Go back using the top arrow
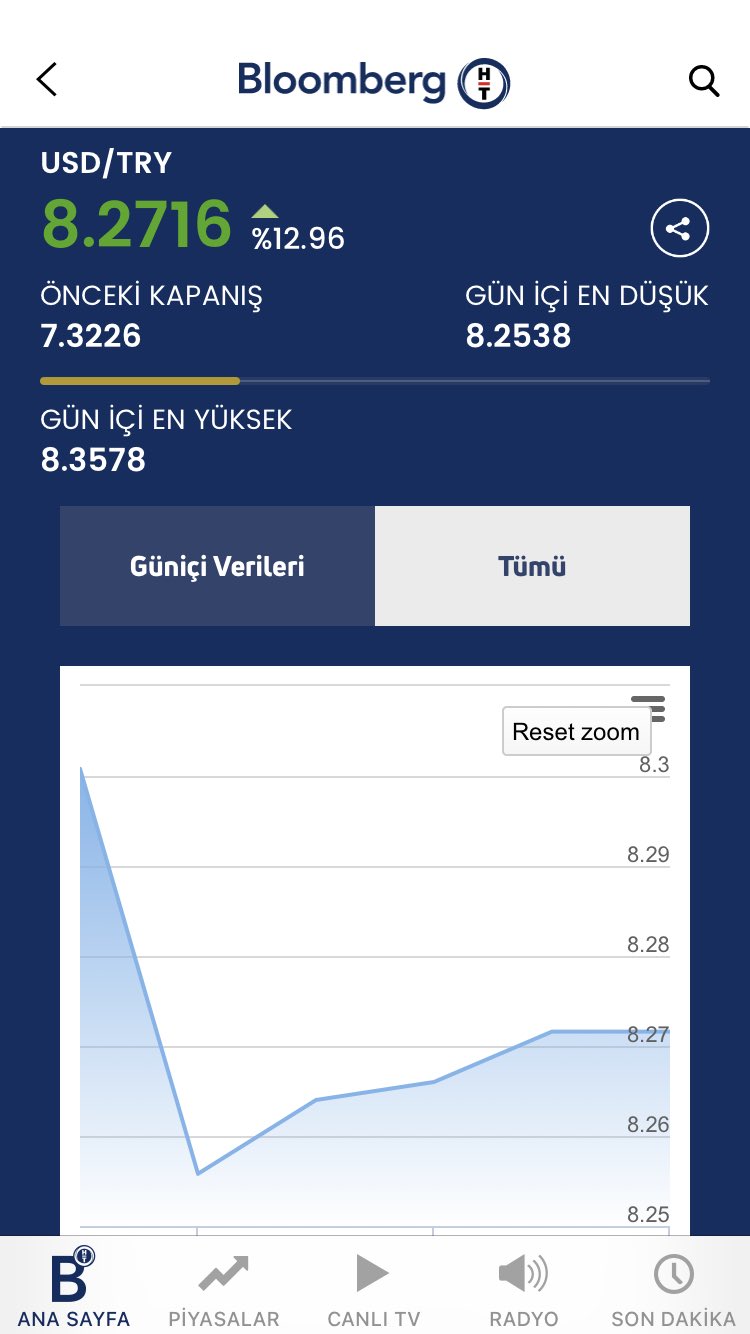The width and height of the screenshot is (750, 1334). coord(47,80)
